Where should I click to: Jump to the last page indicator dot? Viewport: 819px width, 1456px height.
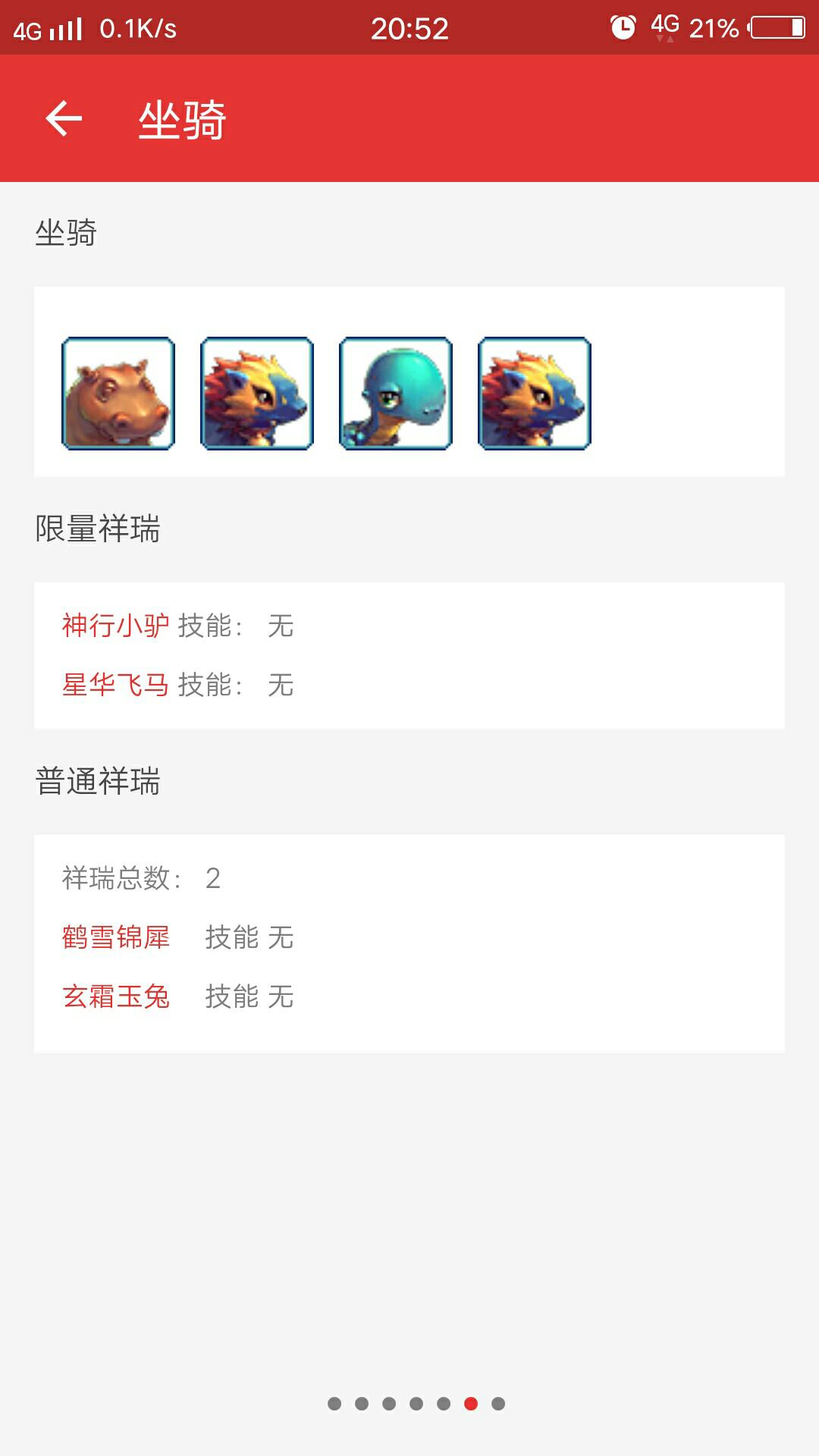(x=498, y=1404)
